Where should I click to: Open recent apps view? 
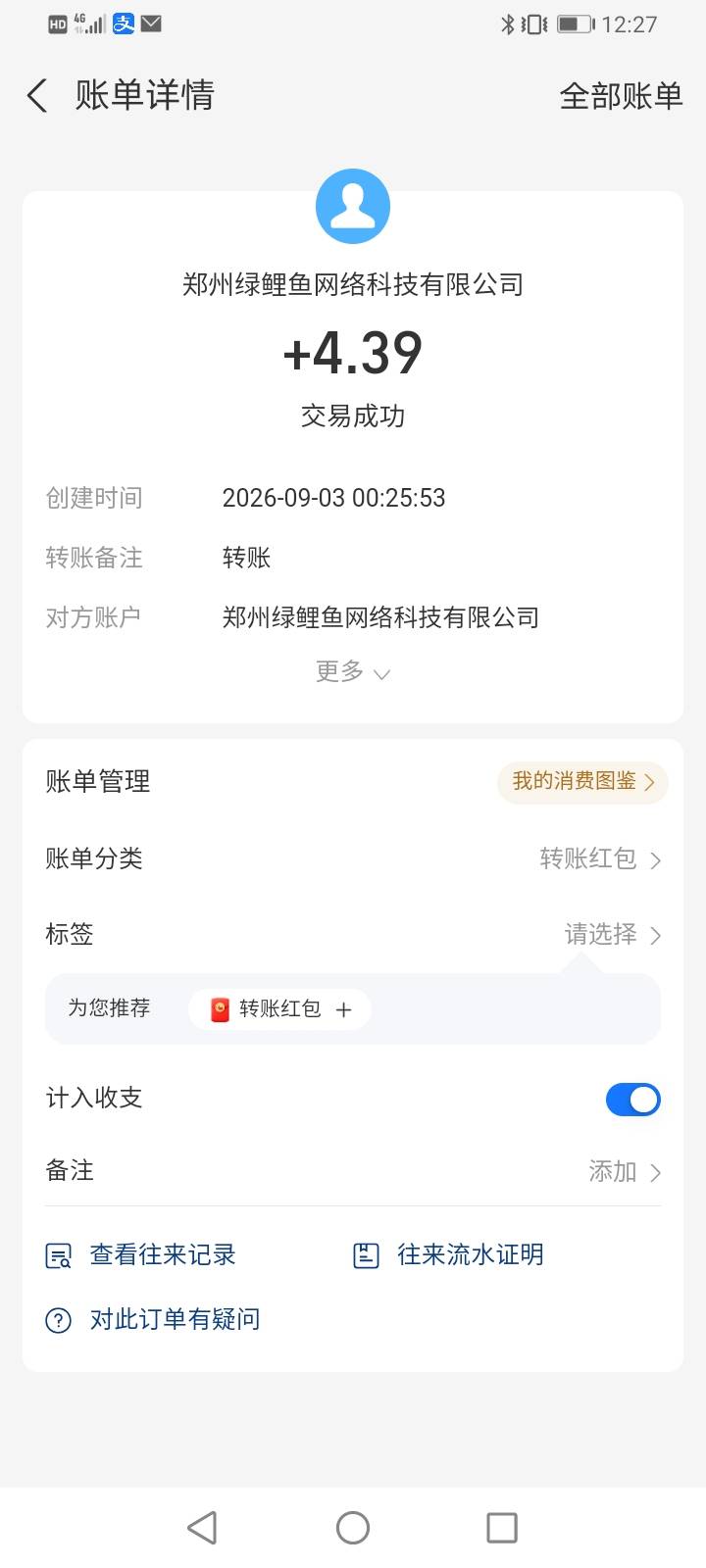coord(502,1528)
